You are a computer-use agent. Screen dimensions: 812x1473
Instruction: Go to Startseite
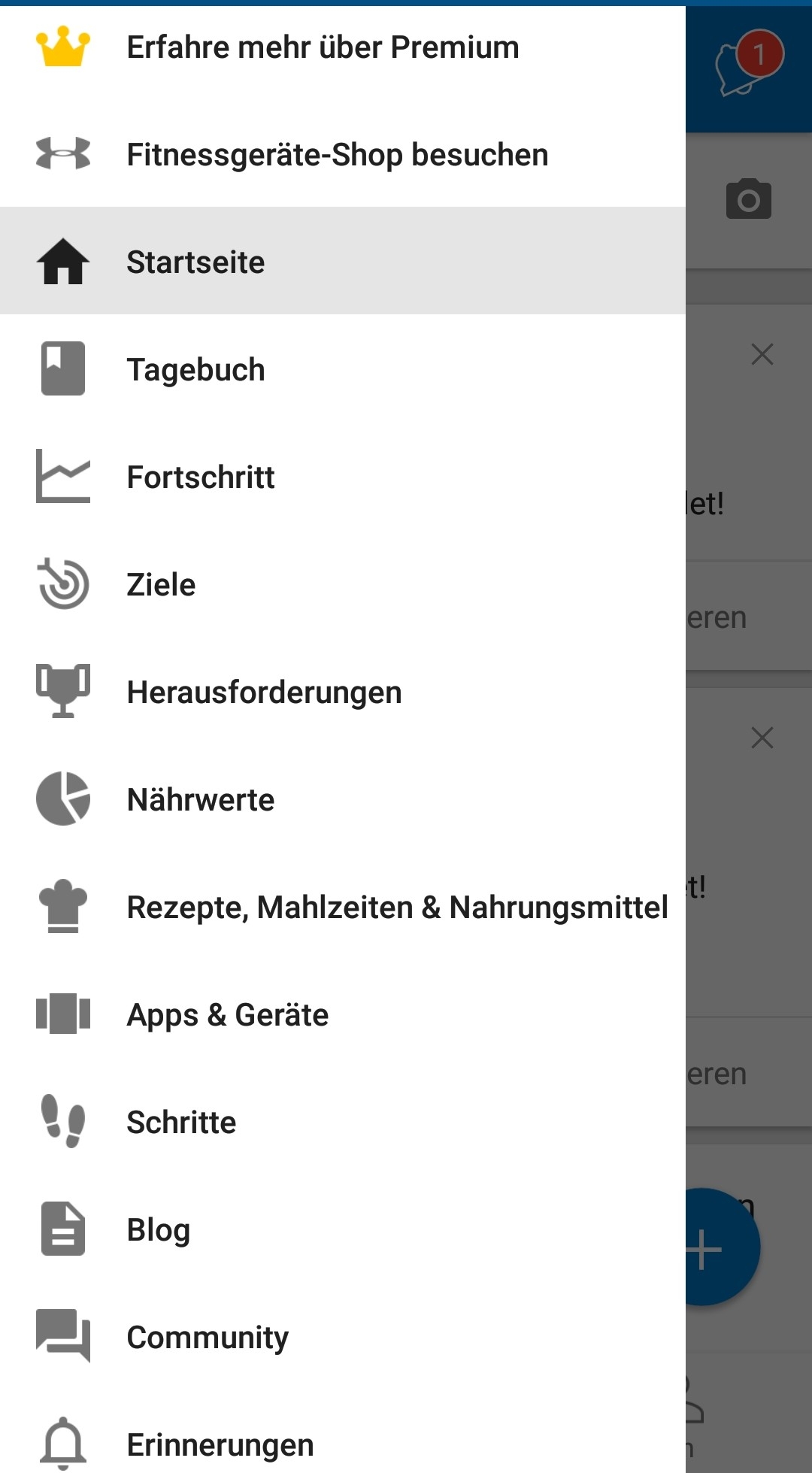pos(195,262)
